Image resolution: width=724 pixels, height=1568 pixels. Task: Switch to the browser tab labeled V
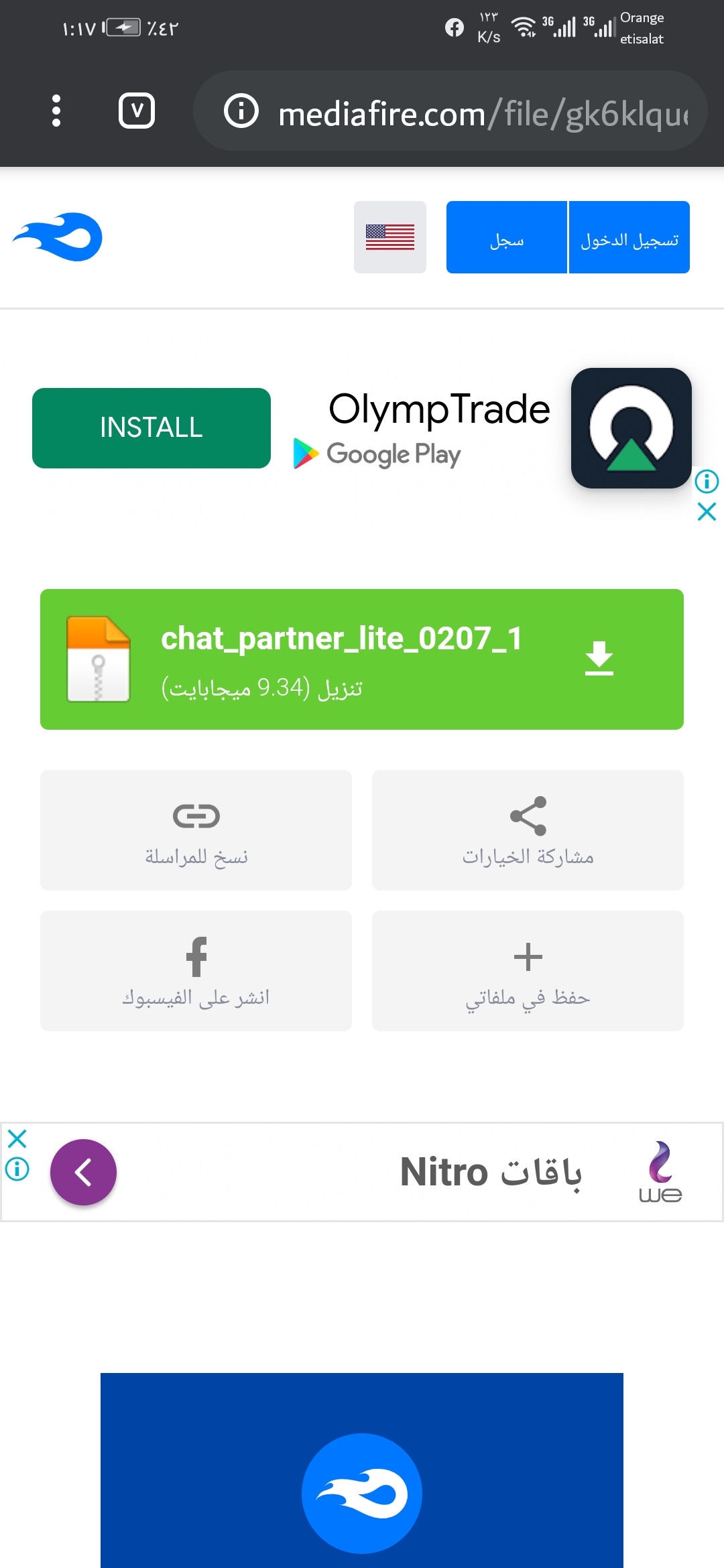click(137, 111)
